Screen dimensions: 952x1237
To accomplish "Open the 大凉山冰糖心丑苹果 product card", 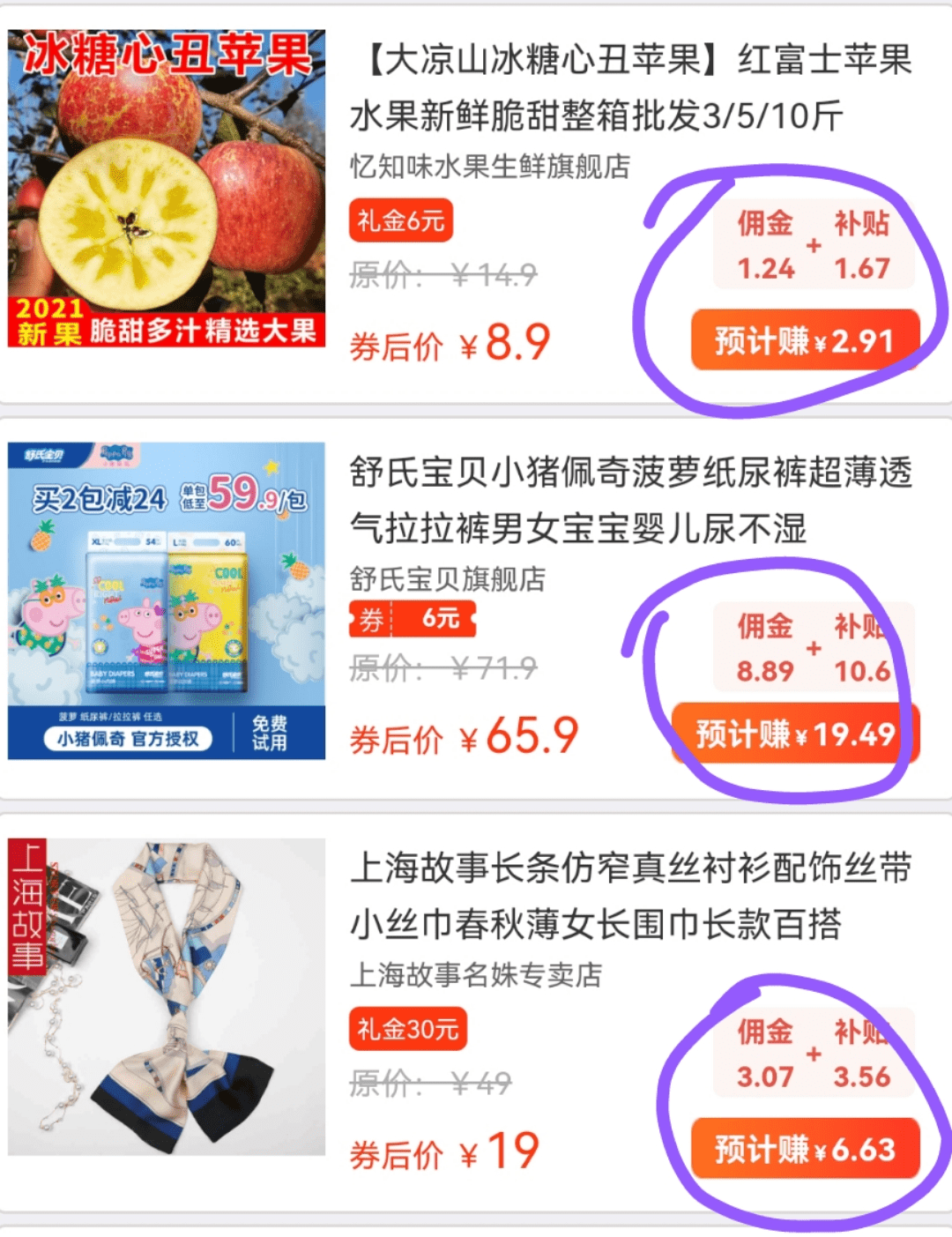I will (x=630, y=88).
